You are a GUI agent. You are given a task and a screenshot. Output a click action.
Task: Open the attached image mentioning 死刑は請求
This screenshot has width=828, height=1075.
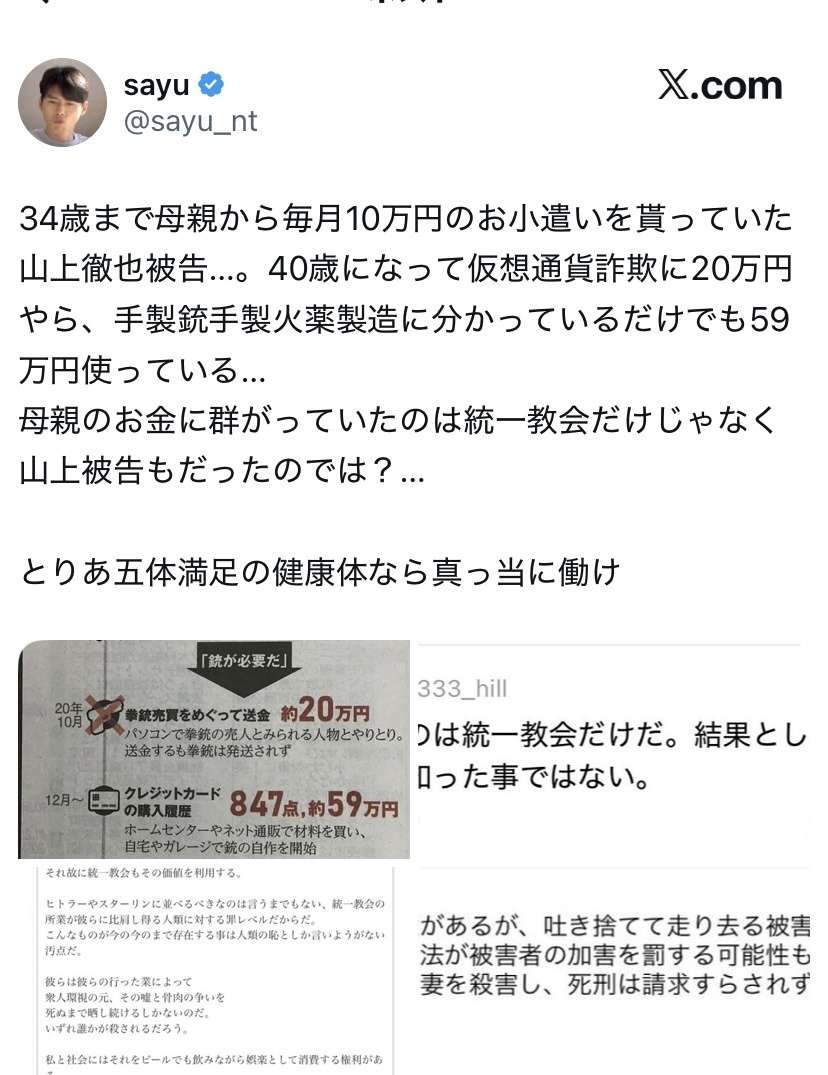point(622,969)
